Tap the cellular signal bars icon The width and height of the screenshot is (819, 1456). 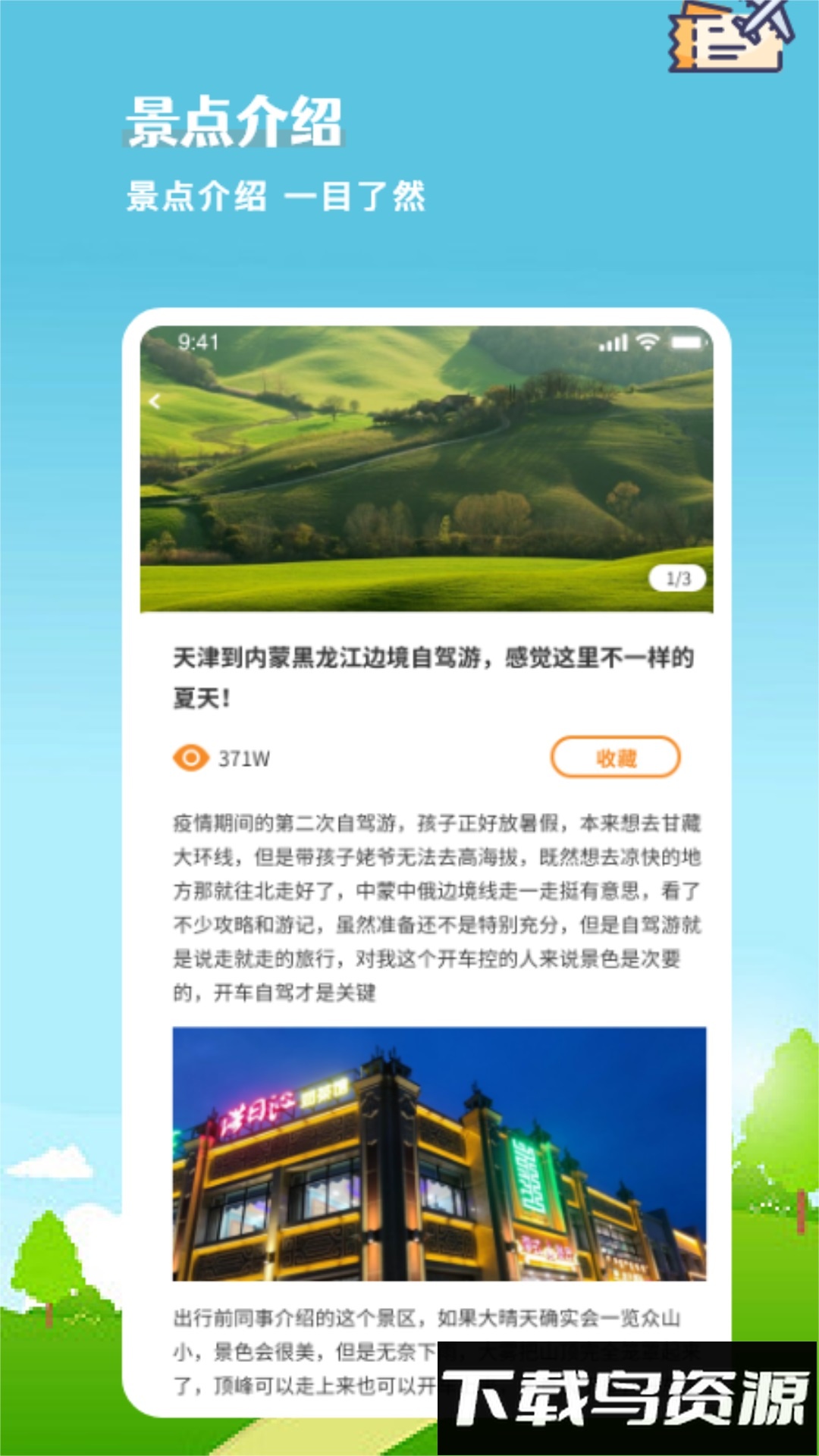(x=616, y=343)
